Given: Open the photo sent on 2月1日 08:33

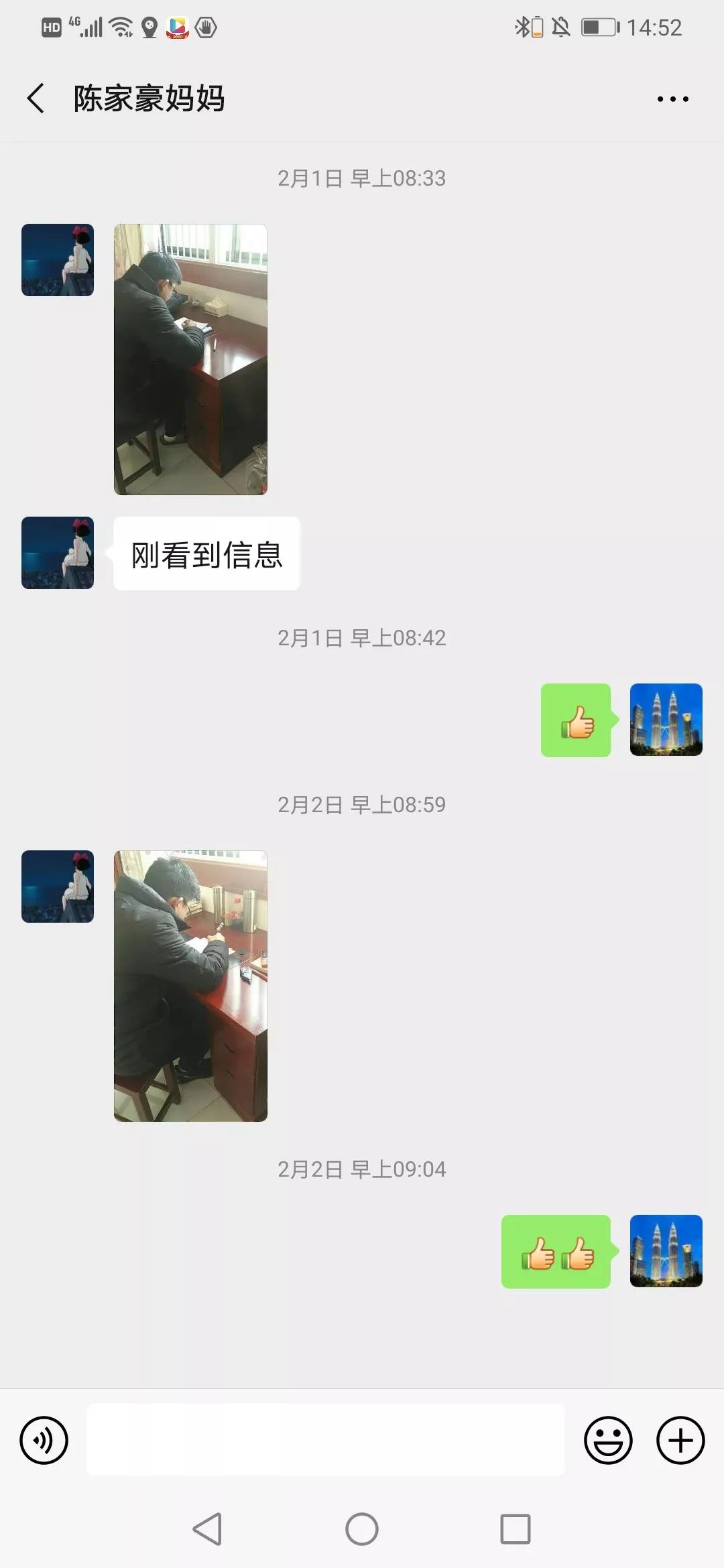Looking at the screenshot, I should pyautogui.click(x=190, y=360).
